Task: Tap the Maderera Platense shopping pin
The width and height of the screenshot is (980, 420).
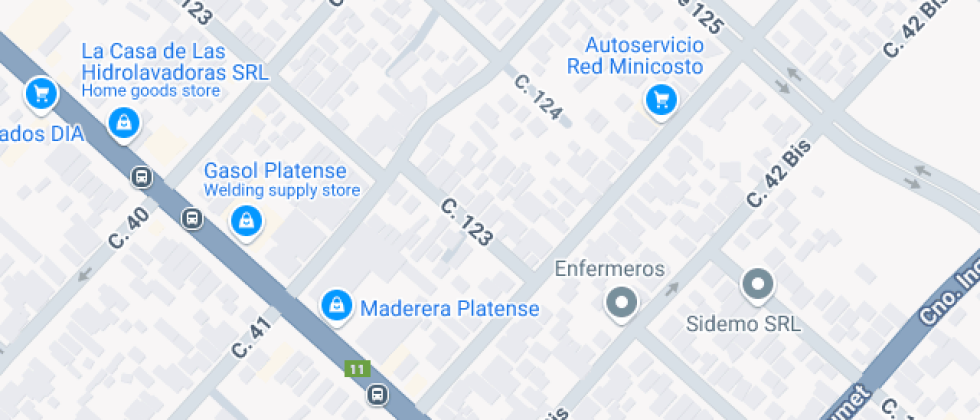Action: pyautogui.click(x=336, y=306)
